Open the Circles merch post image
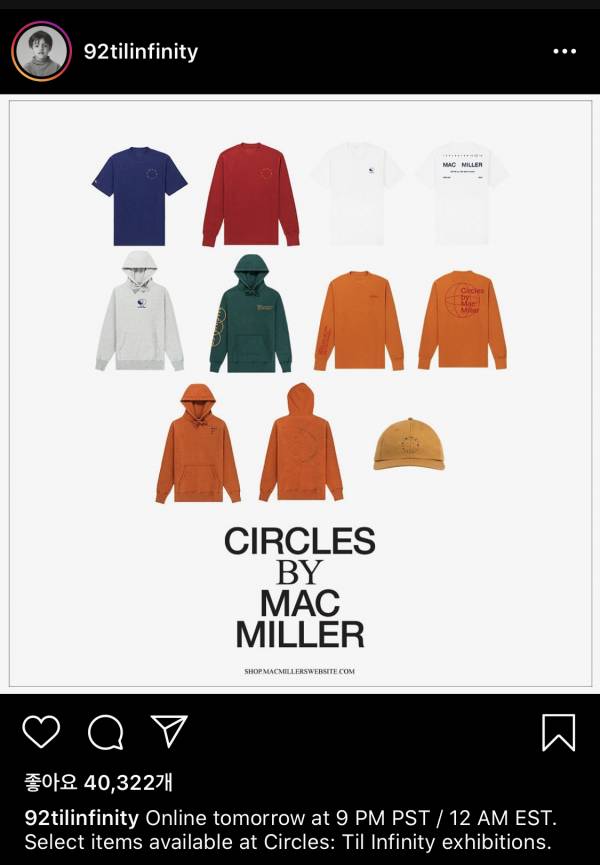 coord(300,392)
